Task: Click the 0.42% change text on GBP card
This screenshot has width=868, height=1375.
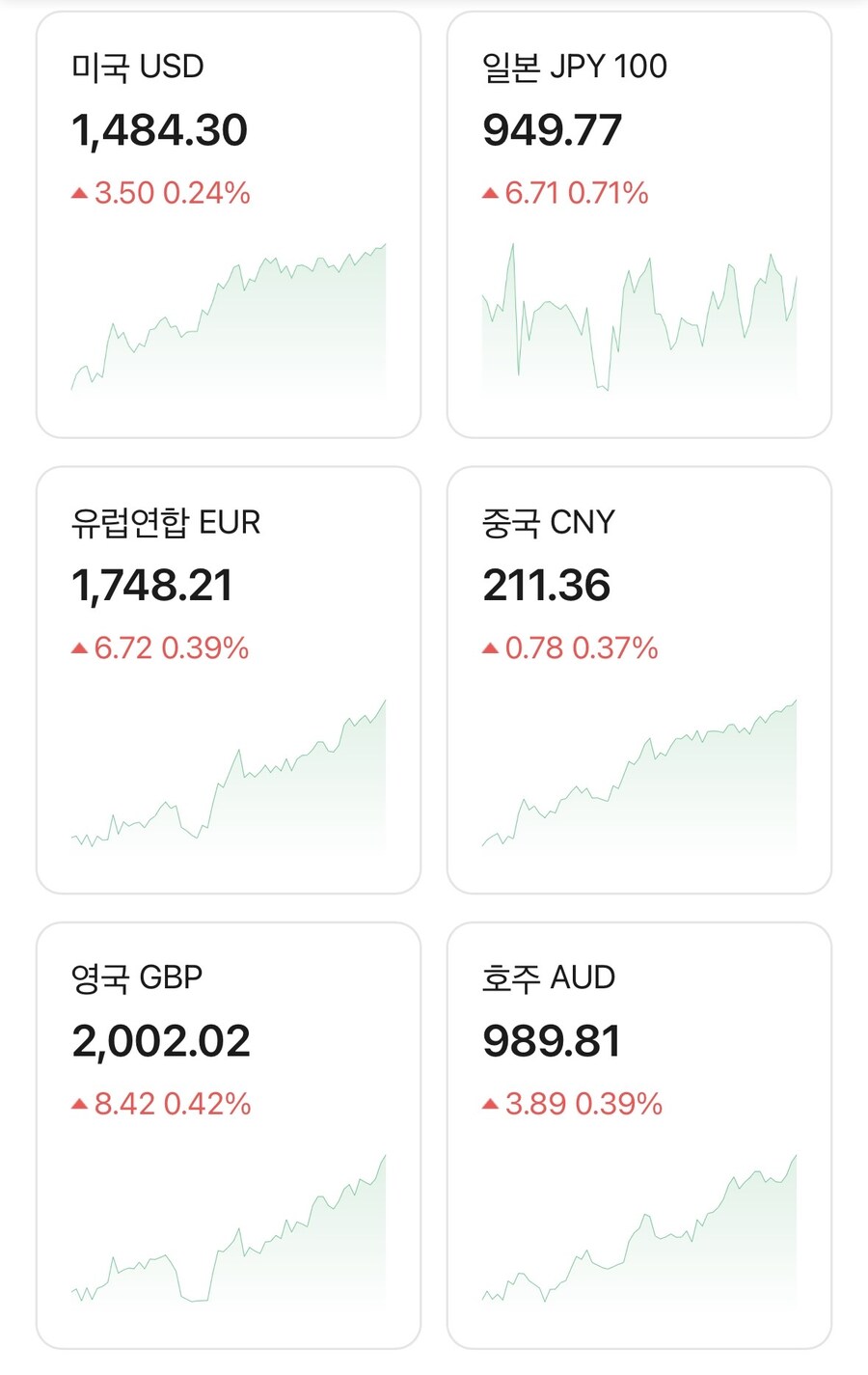Action: point(210,1103)
